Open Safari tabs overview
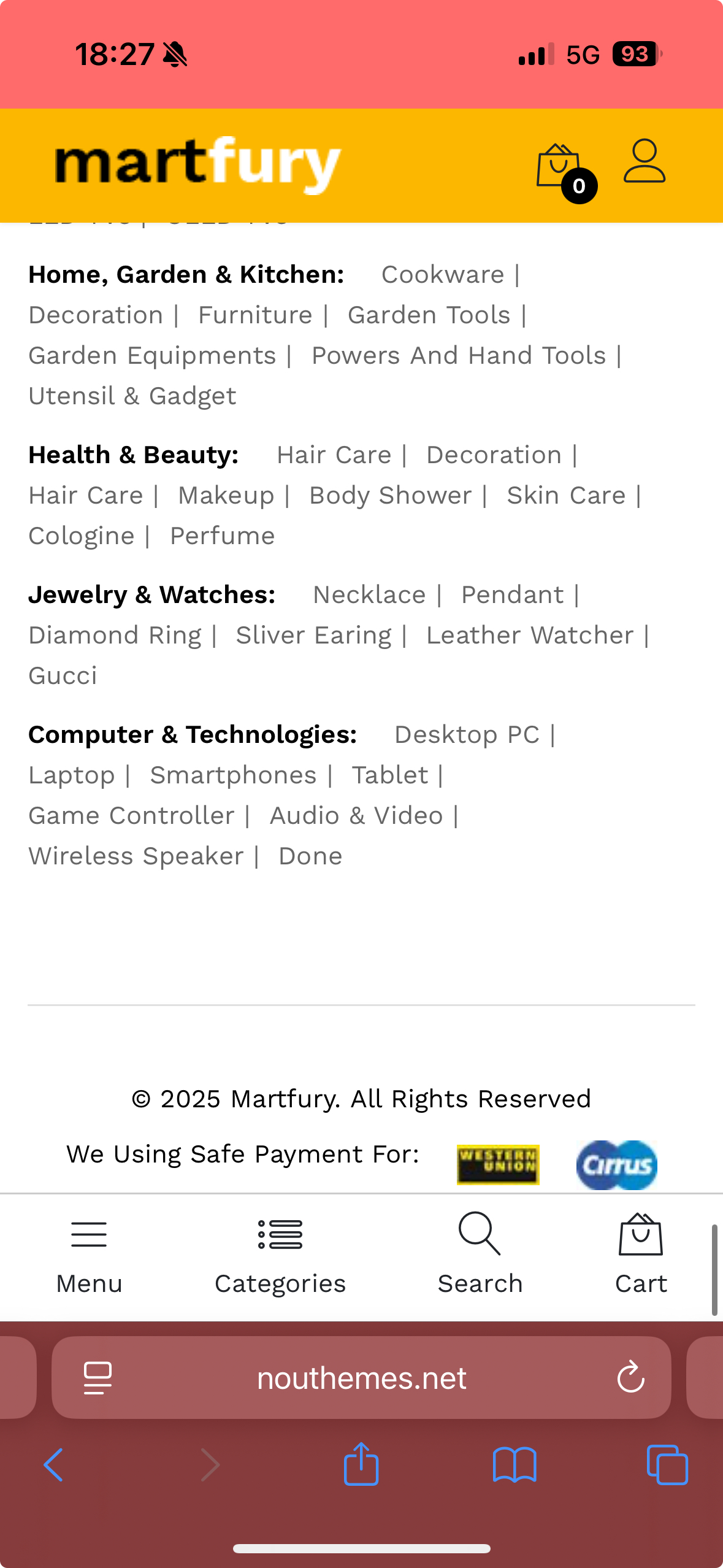723x1568 pixels. click(667, 1464)
